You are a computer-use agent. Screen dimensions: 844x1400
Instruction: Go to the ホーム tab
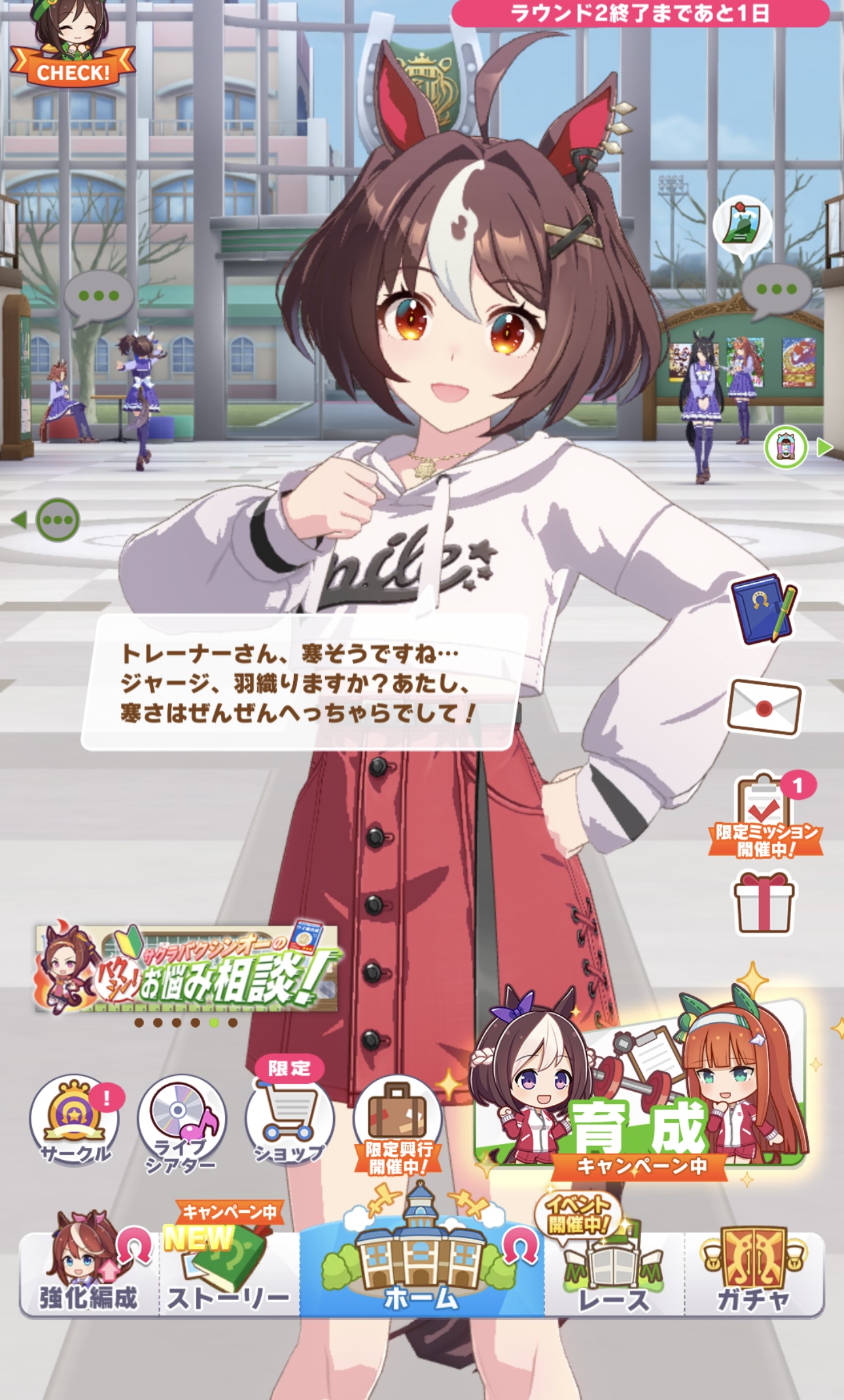(x=421, y=1273)
